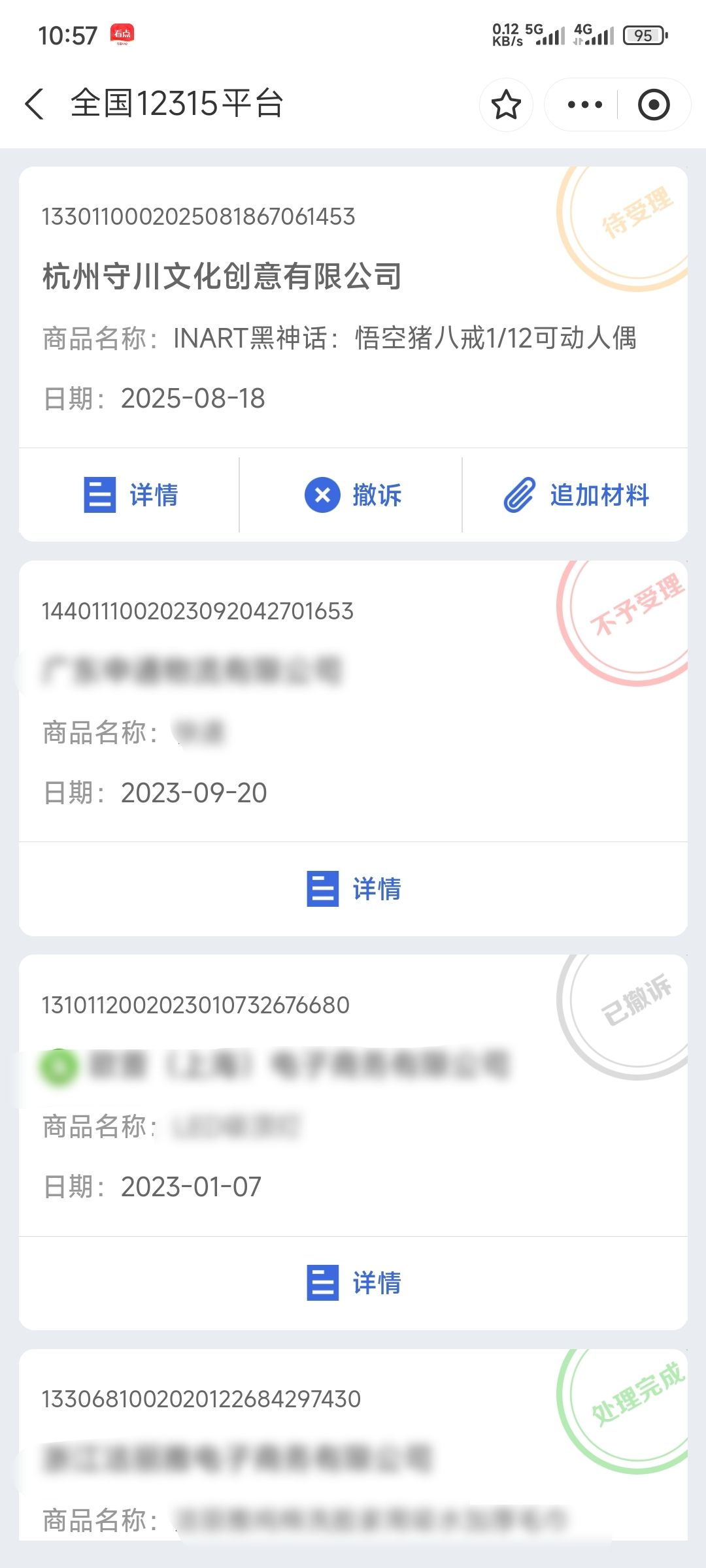View 详情 for the 2025-08-18 complaint

pos(130,495)
